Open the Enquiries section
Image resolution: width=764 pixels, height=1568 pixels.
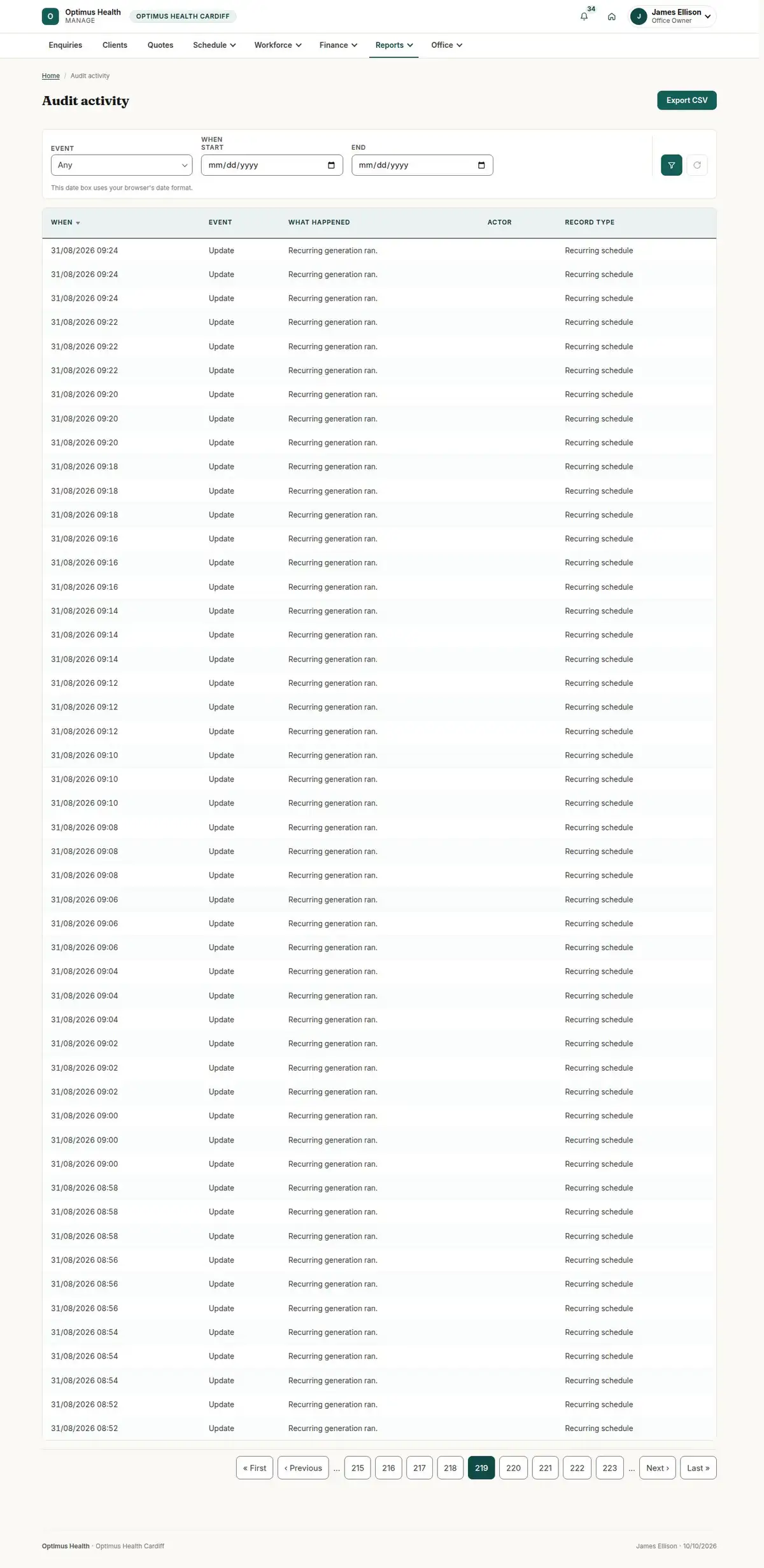point(66,45)
